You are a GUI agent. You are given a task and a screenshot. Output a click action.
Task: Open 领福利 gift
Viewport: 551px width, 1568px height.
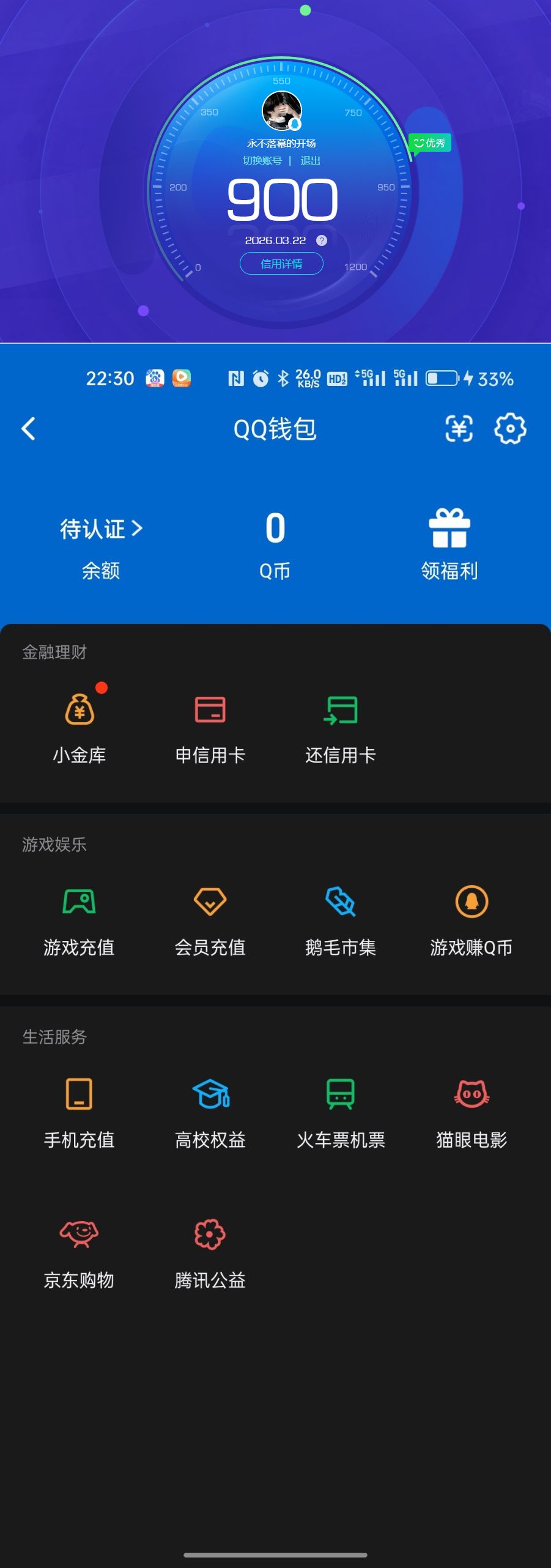(x=449, y=544)
